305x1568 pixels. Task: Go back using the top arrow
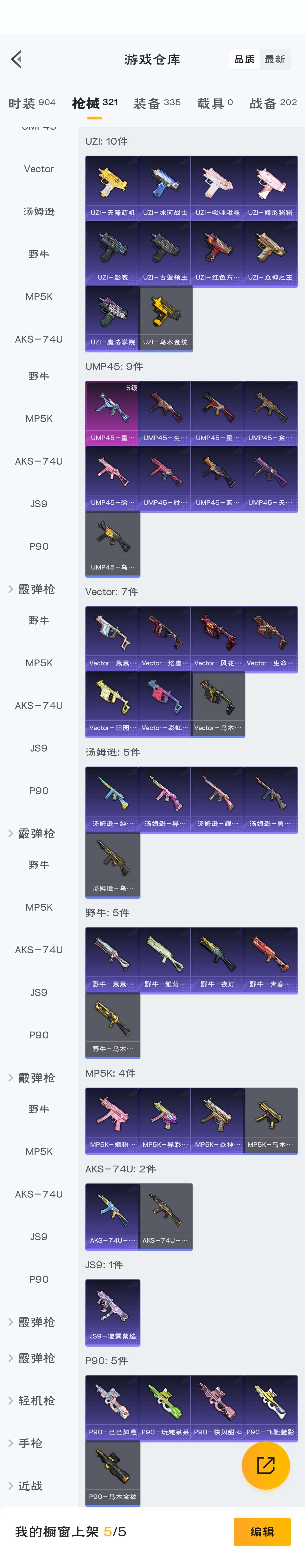click(x=16, y=59)
